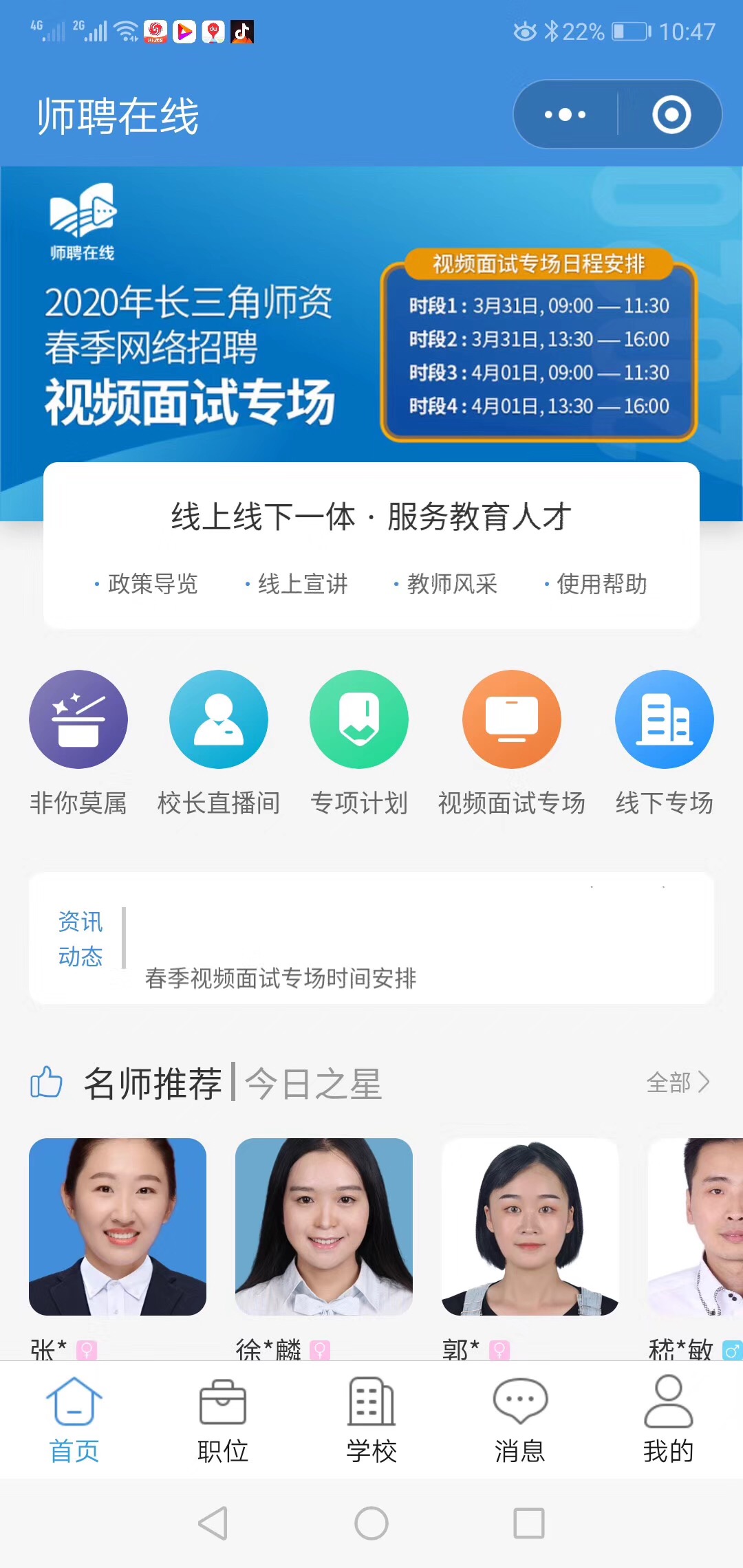
Task: Open teacher profile 郭*
Action: click(530, 1227)
